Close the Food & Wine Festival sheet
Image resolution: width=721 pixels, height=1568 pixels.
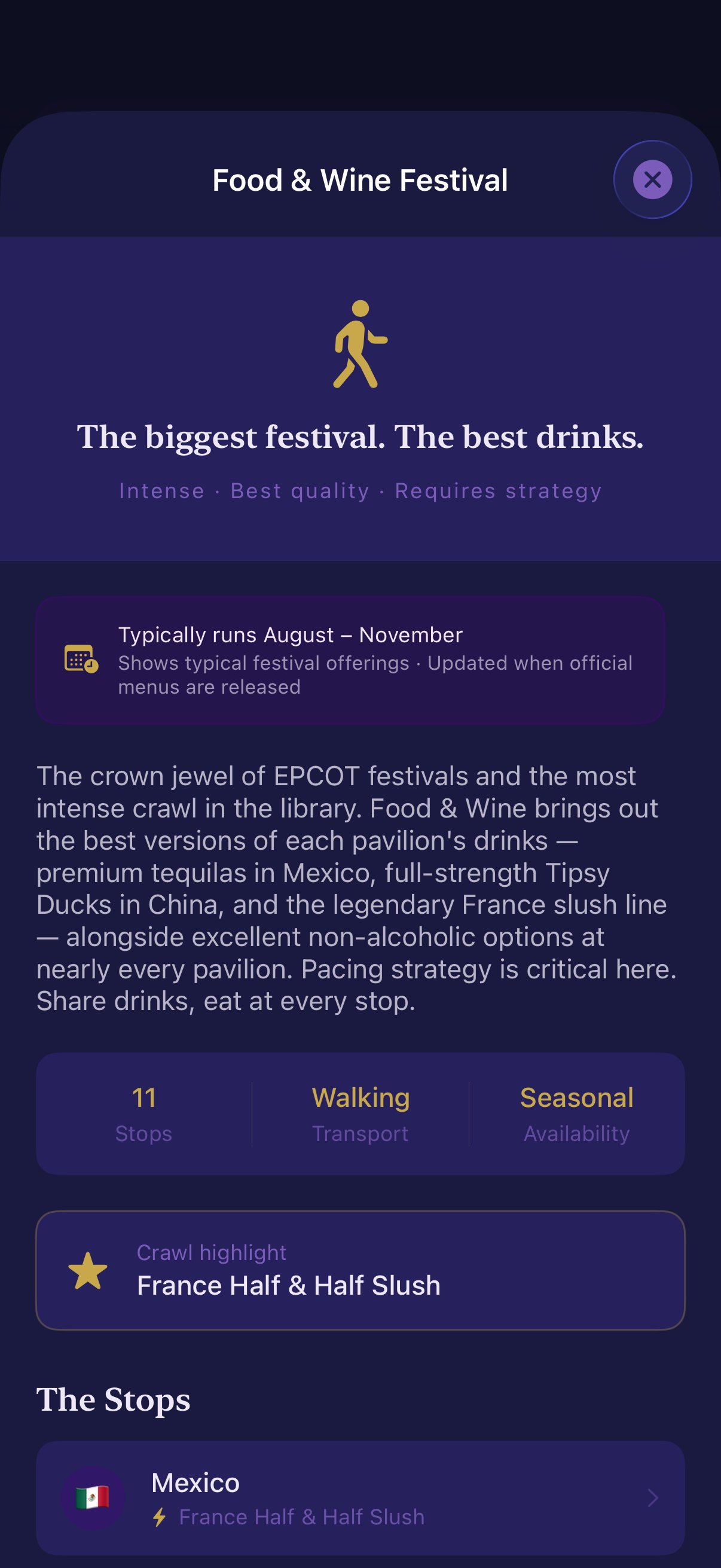[x=652, y=179]
